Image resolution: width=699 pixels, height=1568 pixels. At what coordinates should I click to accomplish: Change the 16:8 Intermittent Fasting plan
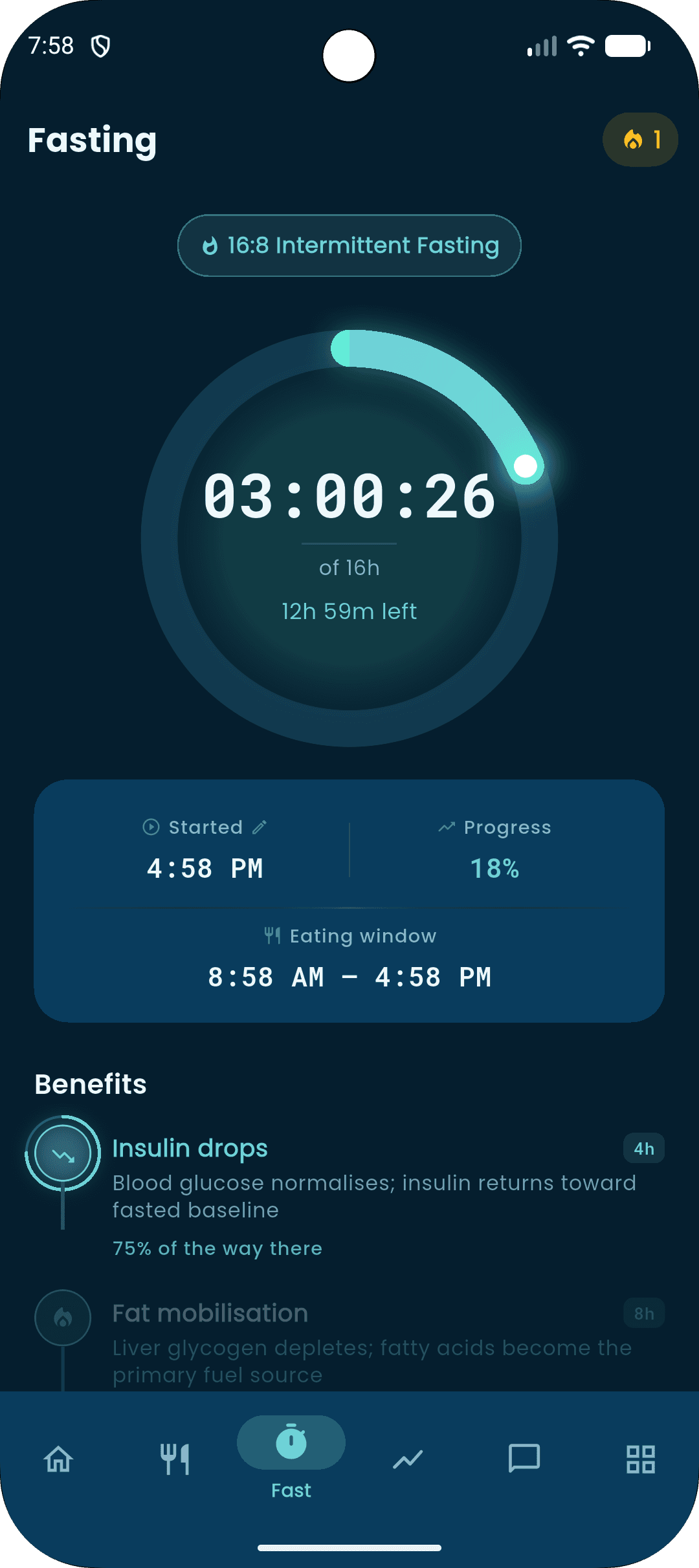click(x=349, y=246)
